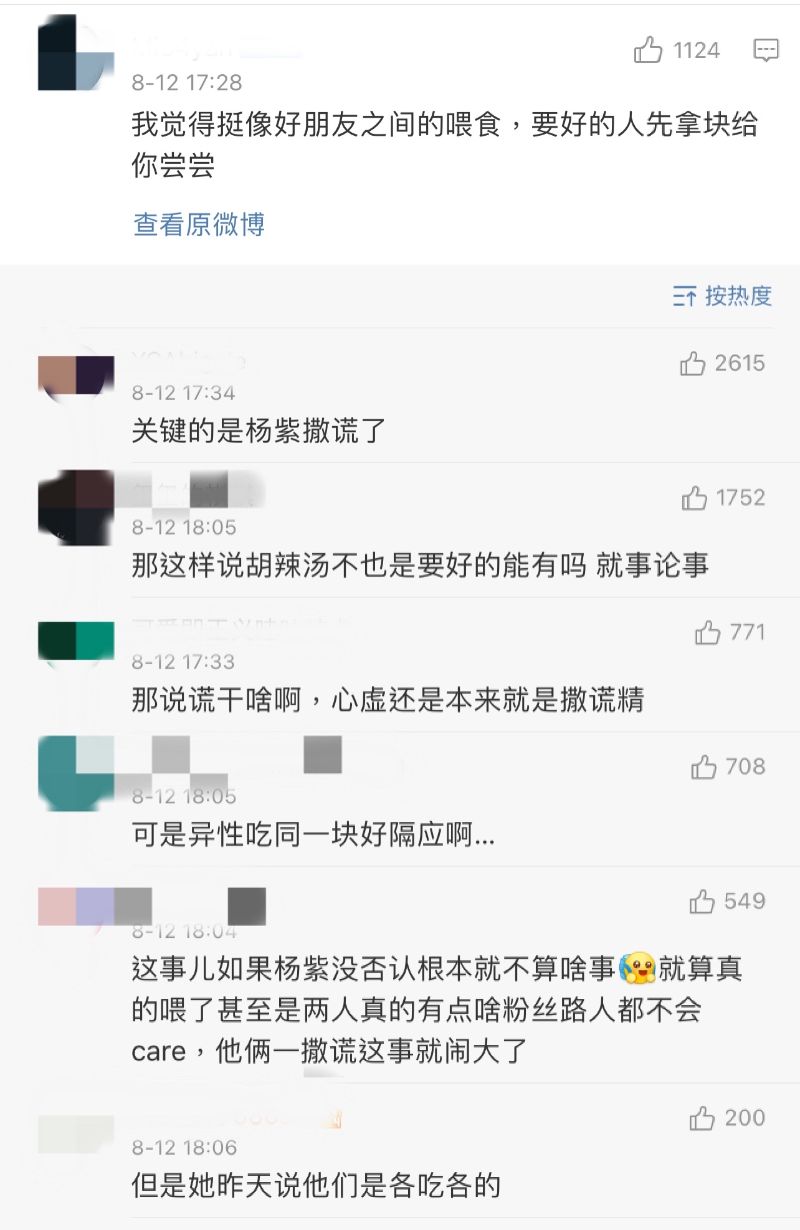Like the reply starting 这事儿如果杨紫没否认

point(702,902)
